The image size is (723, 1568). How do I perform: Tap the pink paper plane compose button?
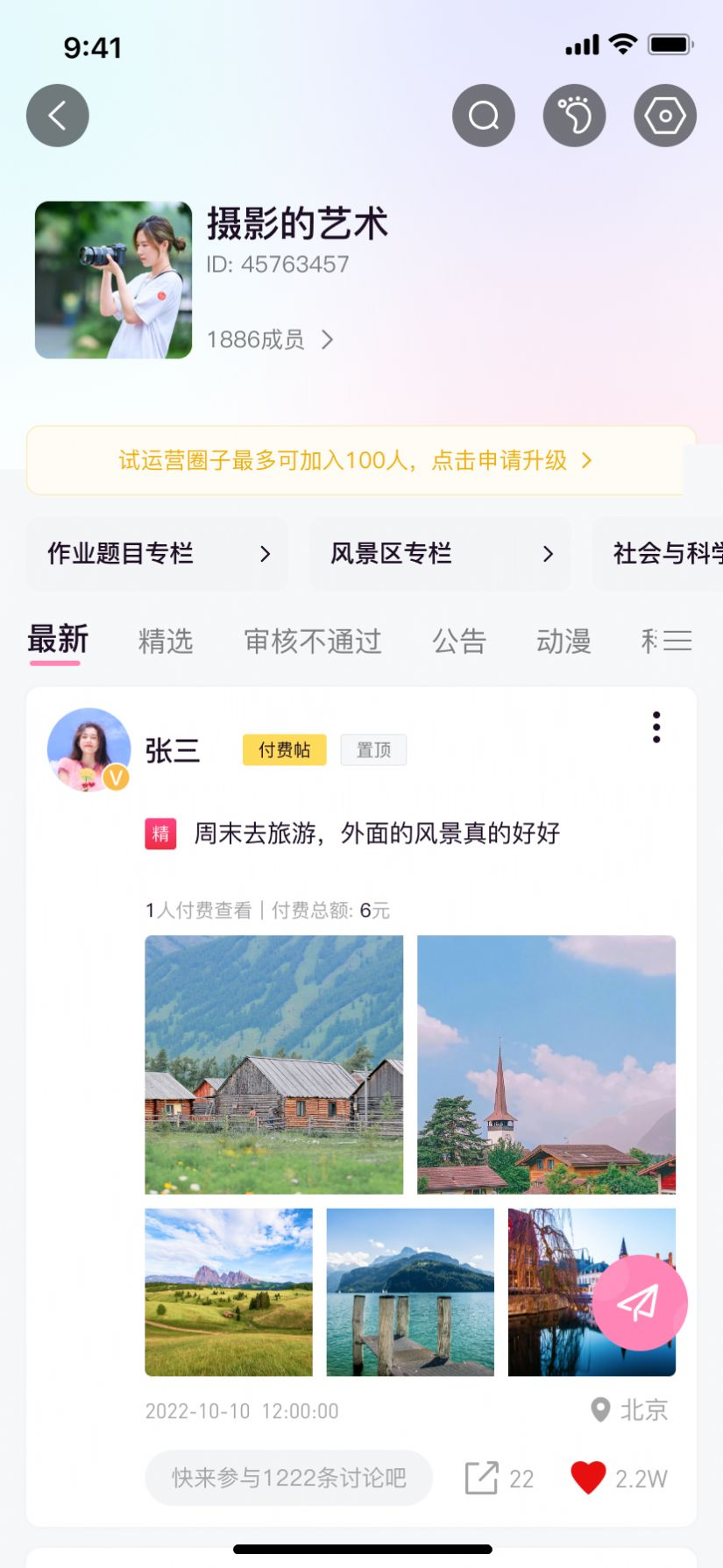pos(639,1302)
